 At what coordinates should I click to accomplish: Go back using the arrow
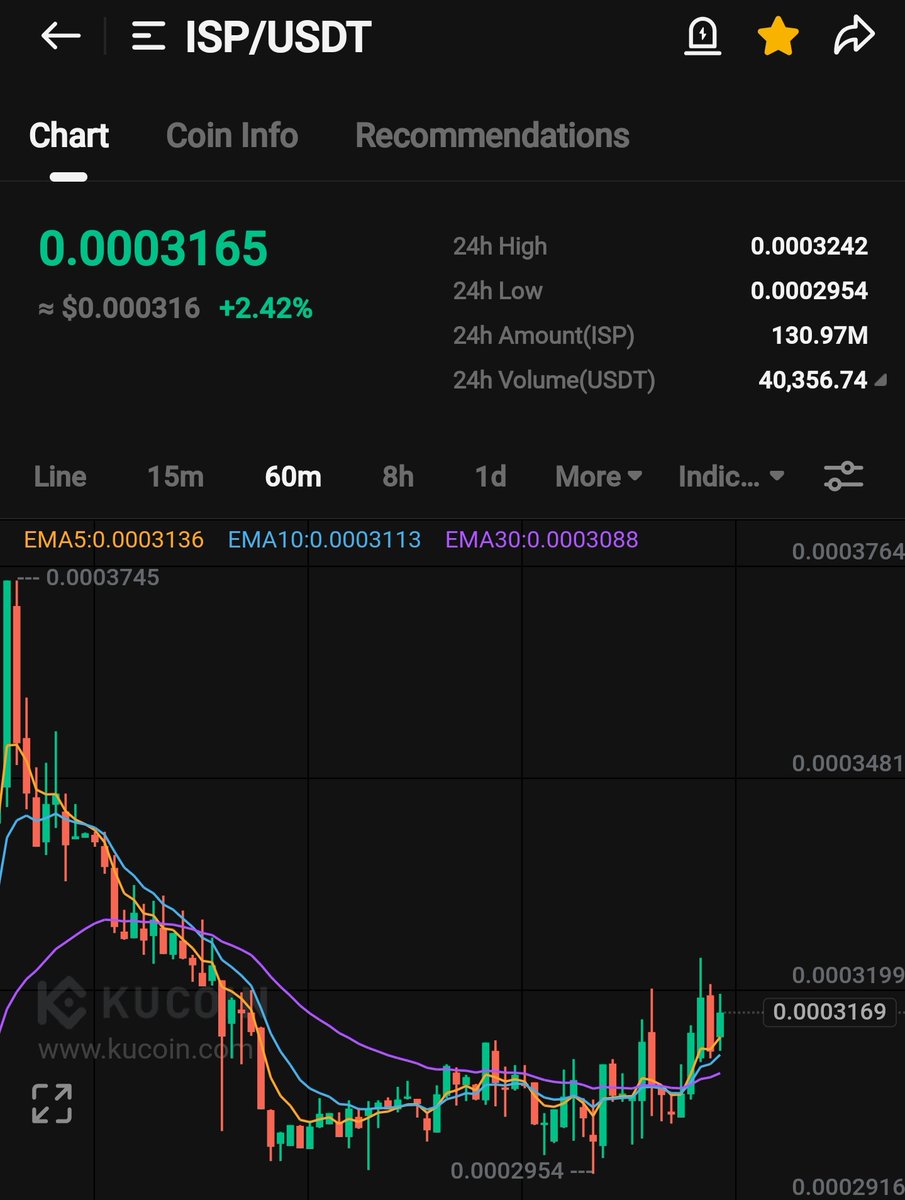pyautogui.click(x=61, y=37)
